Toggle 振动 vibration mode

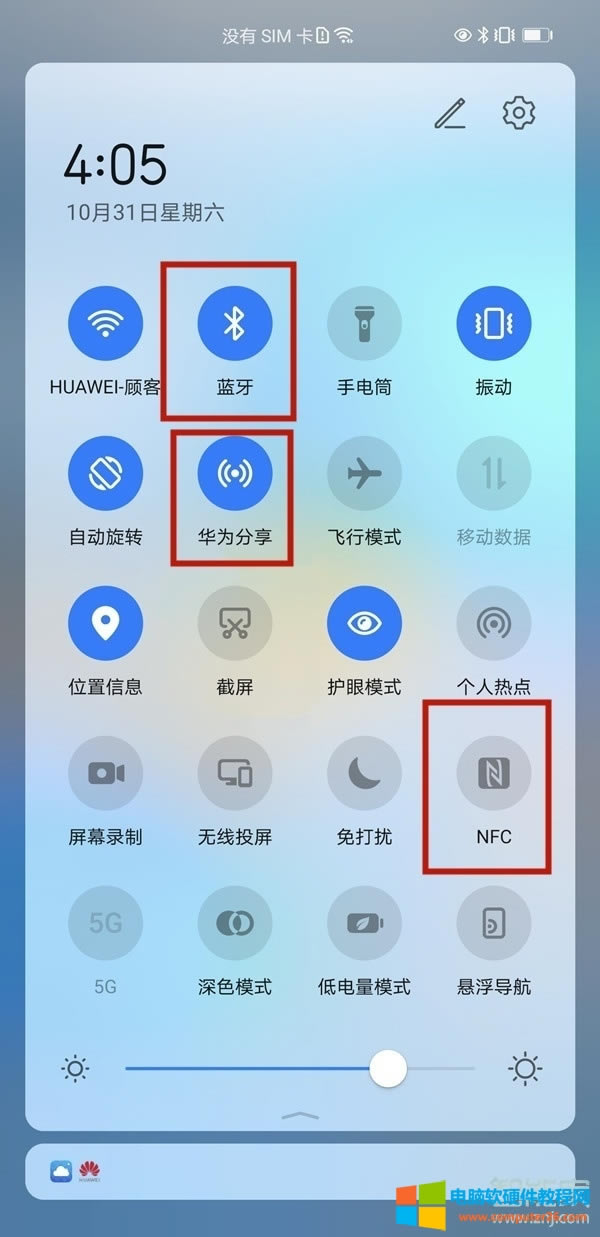[494, 323]
